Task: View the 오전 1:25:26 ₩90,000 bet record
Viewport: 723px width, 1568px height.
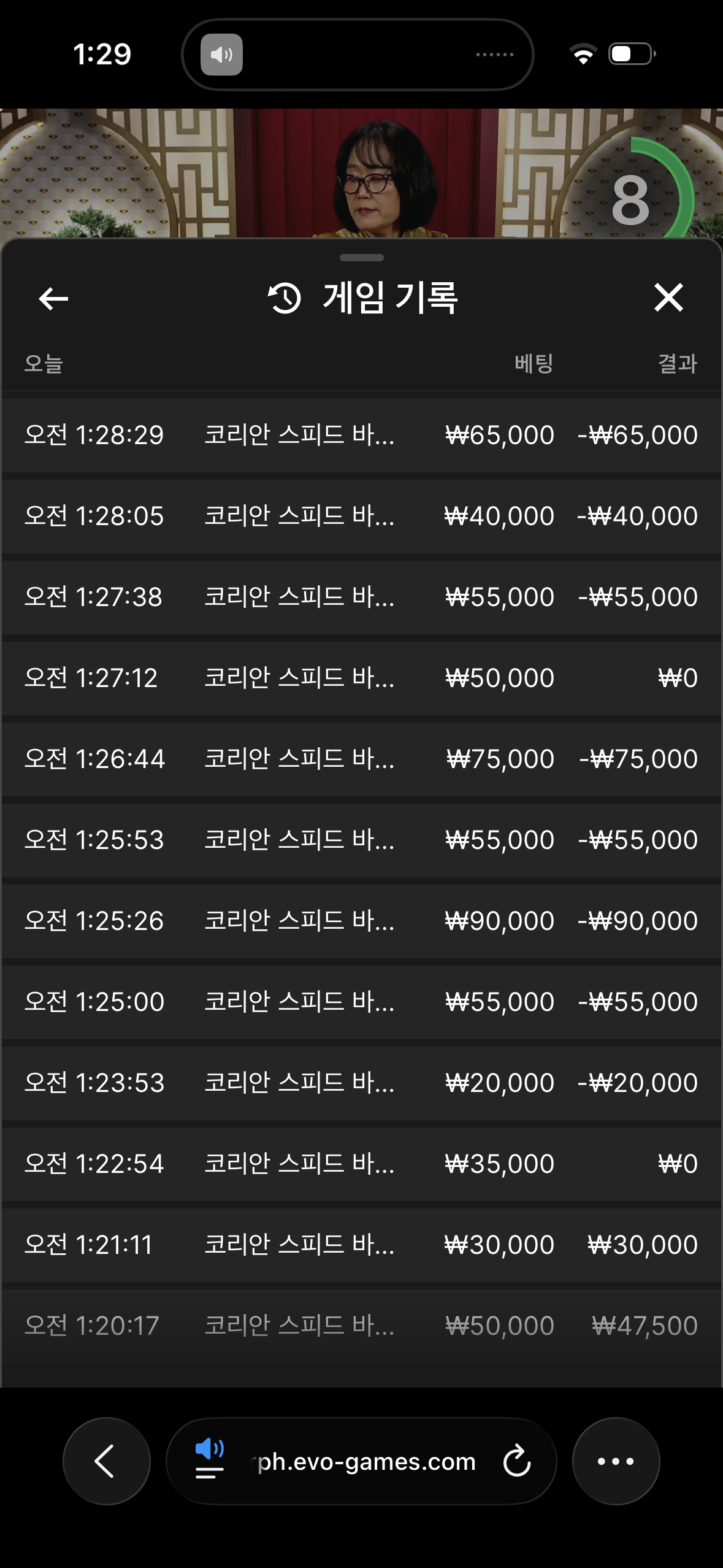Action: [x=361, y=921]
